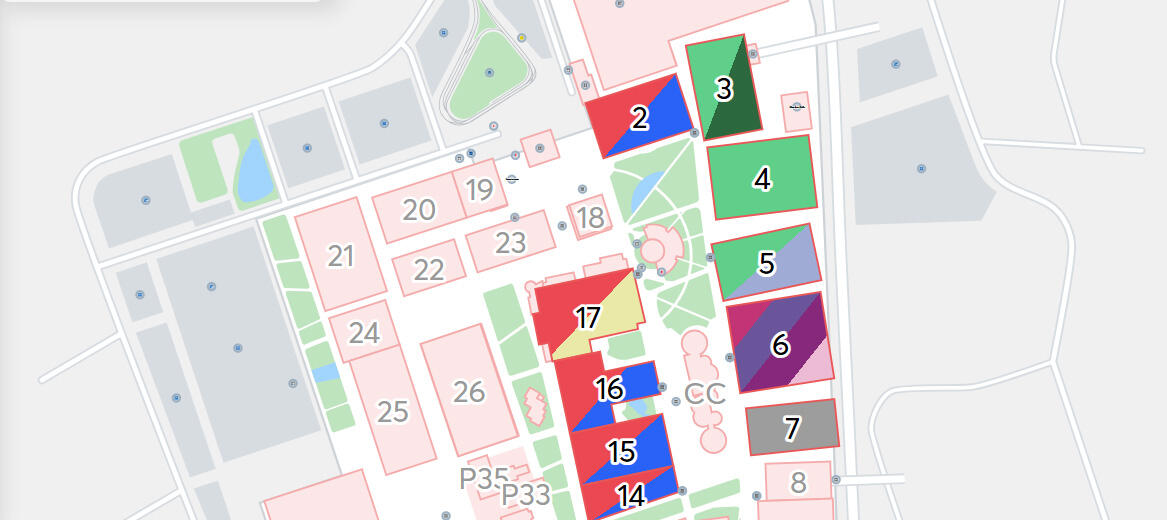This screenshot has height=520, width=1167.
Task: Select hall 8 on the map
Action: (x=797, y=483)
